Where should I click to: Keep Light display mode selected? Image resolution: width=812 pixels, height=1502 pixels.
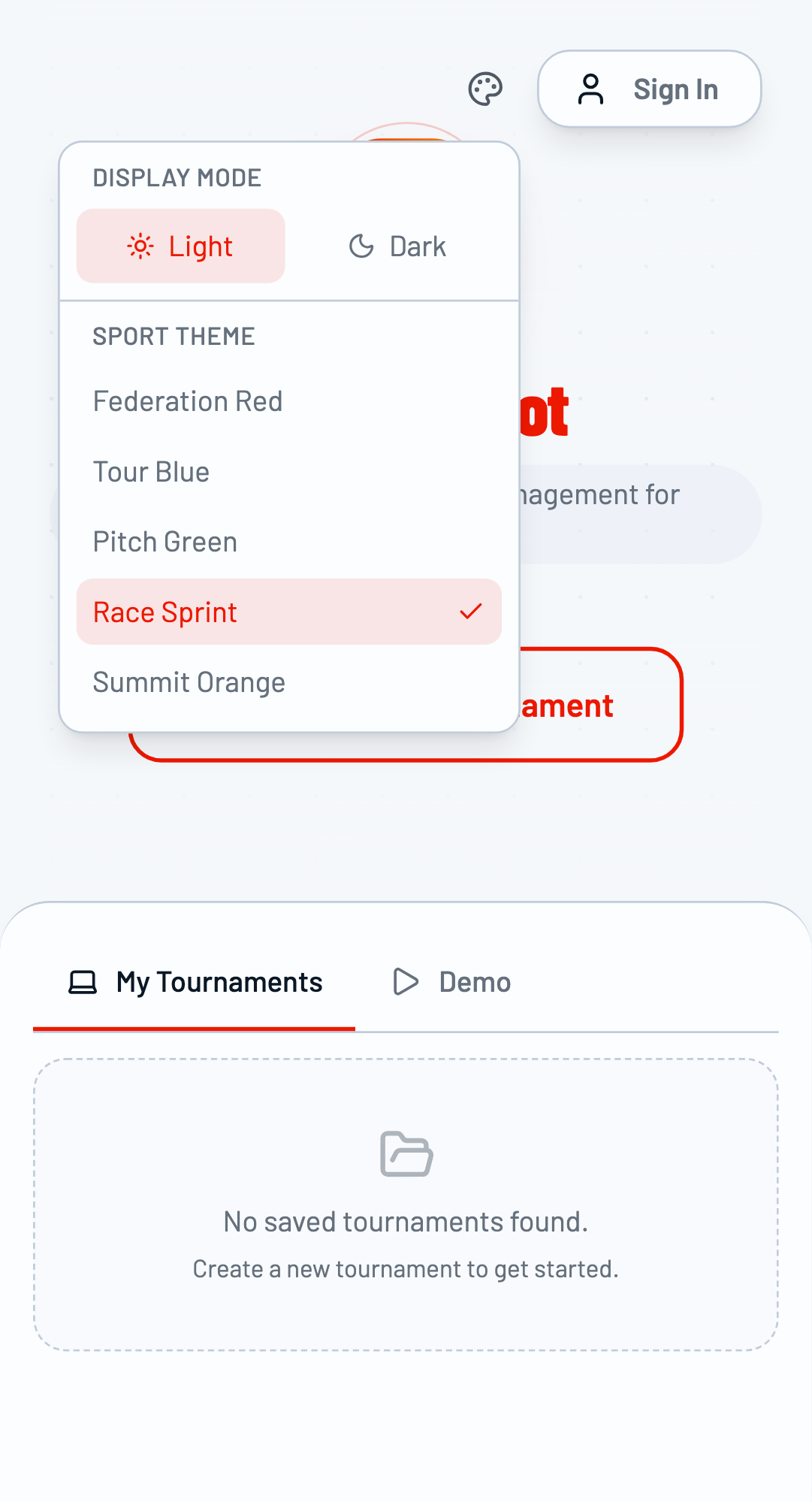click(180, 246)
